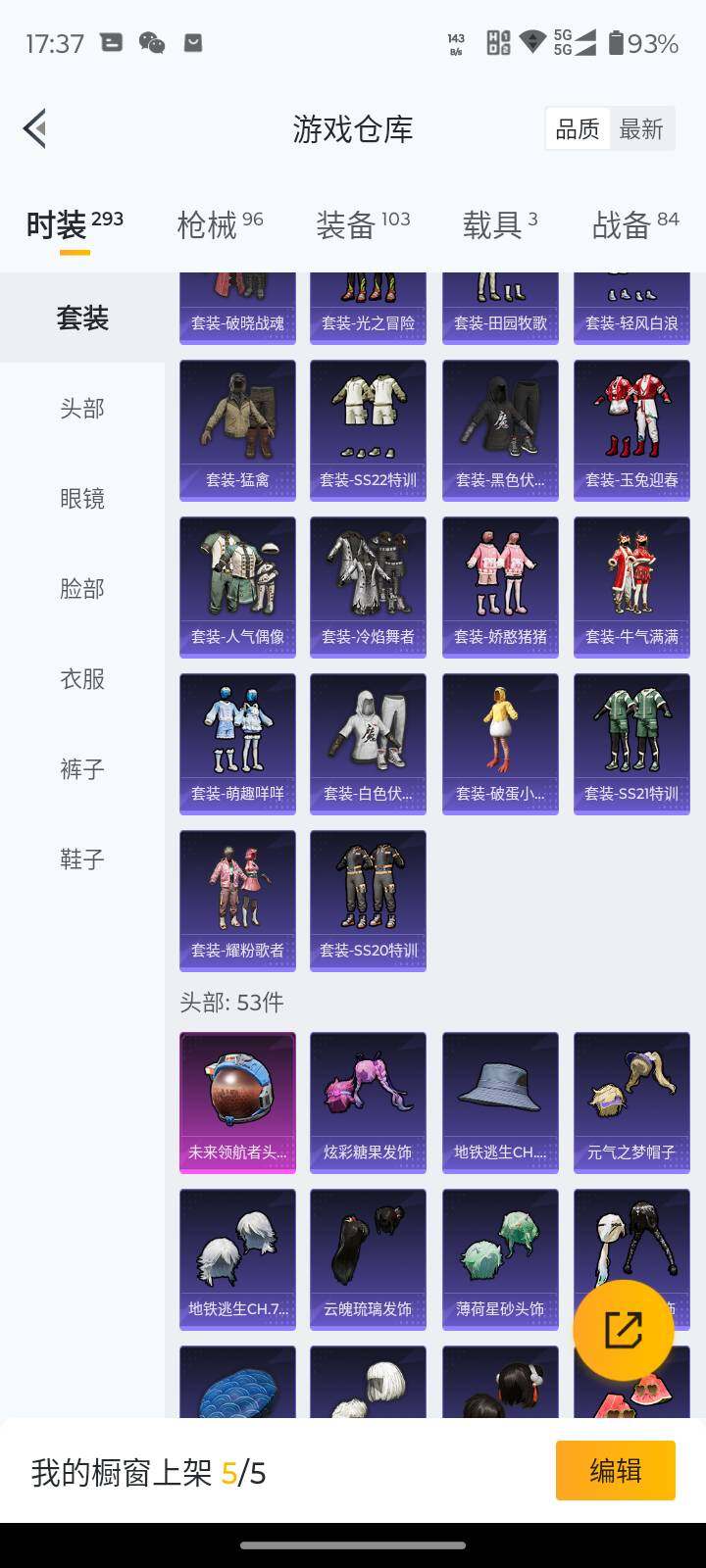Jump to the 裤子 category
The image size is (706, 1568).
pyautogui.click(x=82, y=769)
